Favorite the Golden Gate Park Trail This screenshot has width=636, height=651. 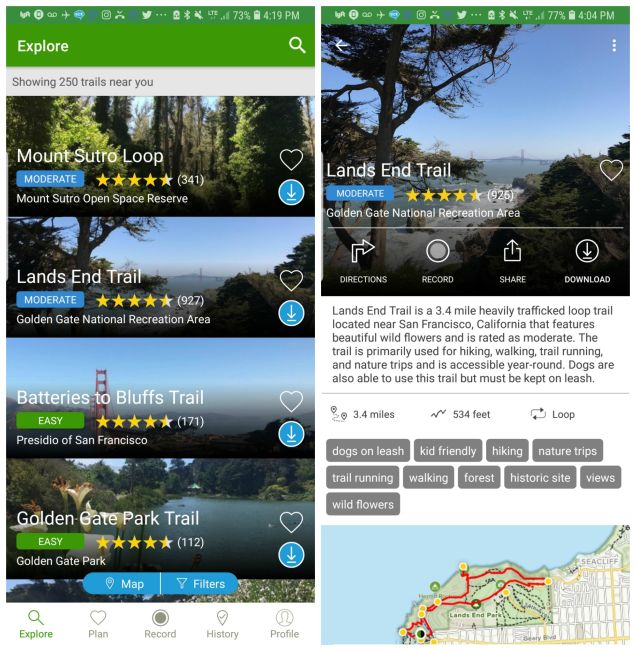point(291,522)
